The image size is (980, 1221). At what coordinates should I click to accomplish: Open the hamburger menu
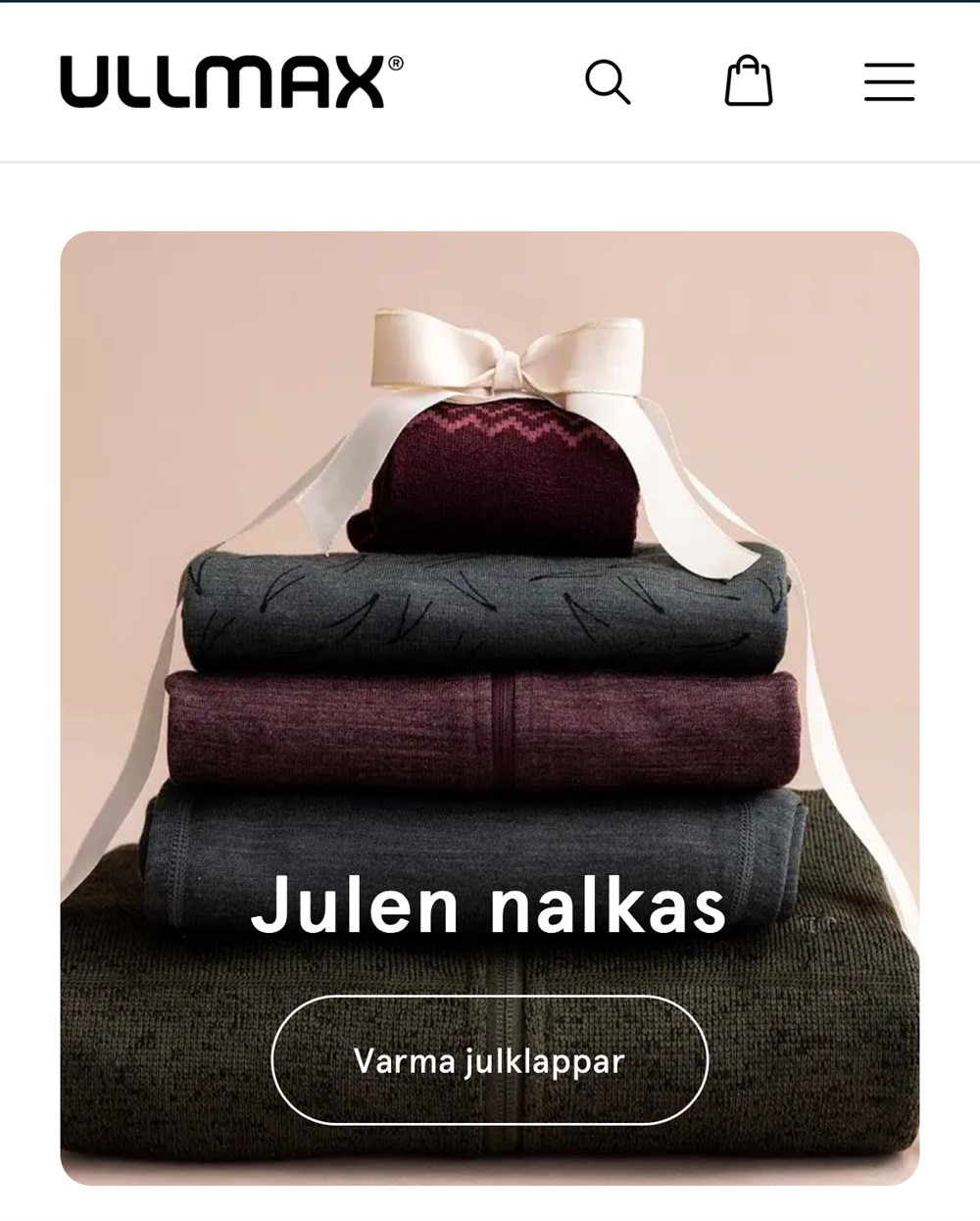pyautogui.click(x=889, y=82)
